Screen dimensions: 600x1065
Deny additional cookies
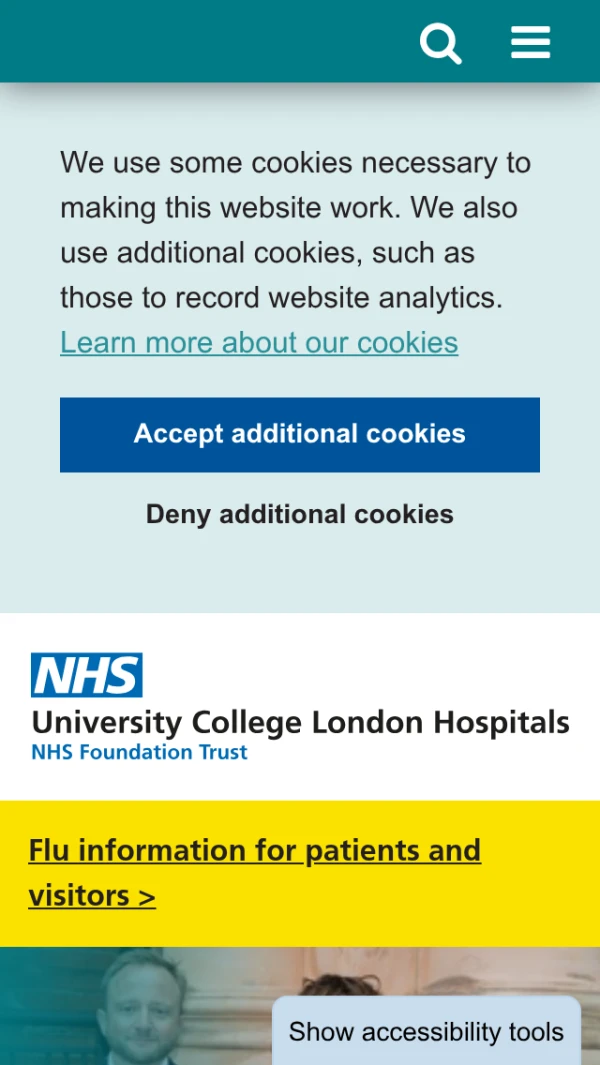coord(300,514)
